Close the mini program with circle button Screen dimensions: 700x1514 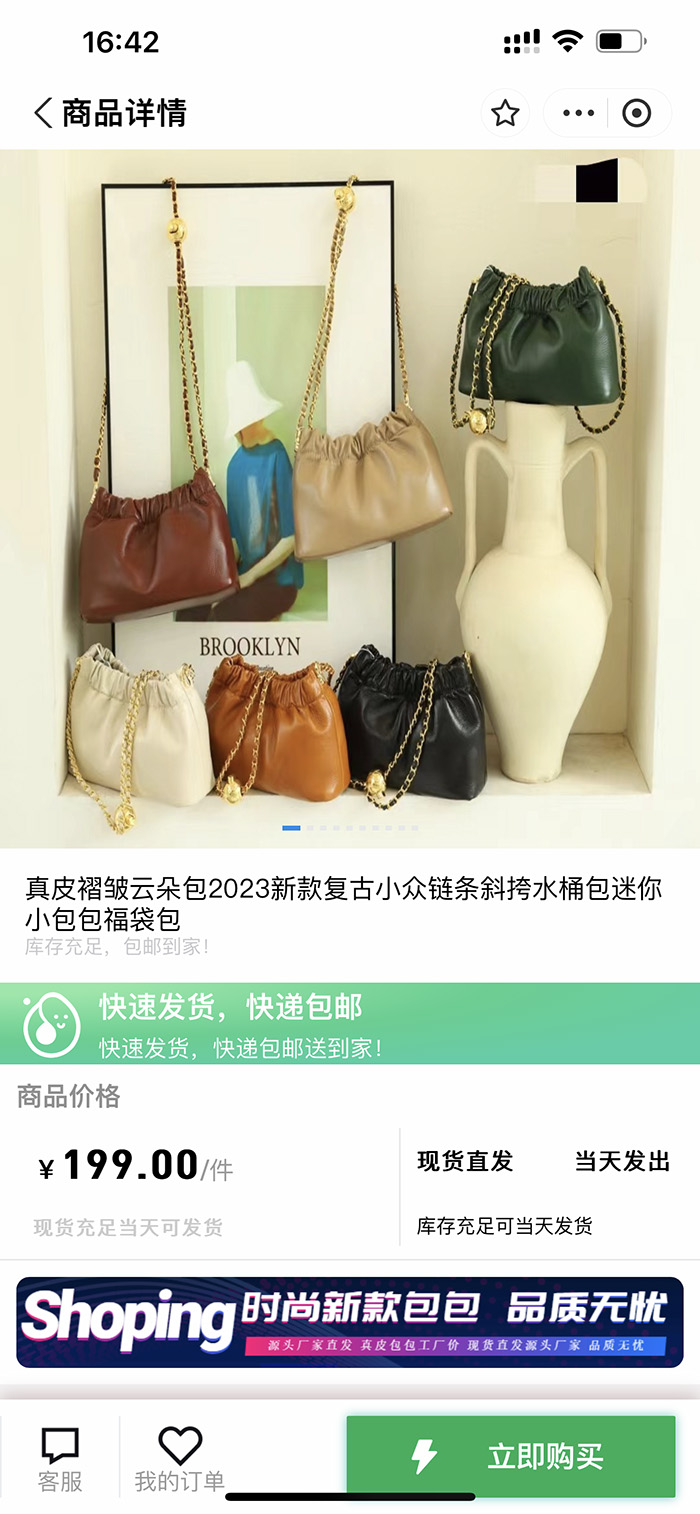click(637, 113)
